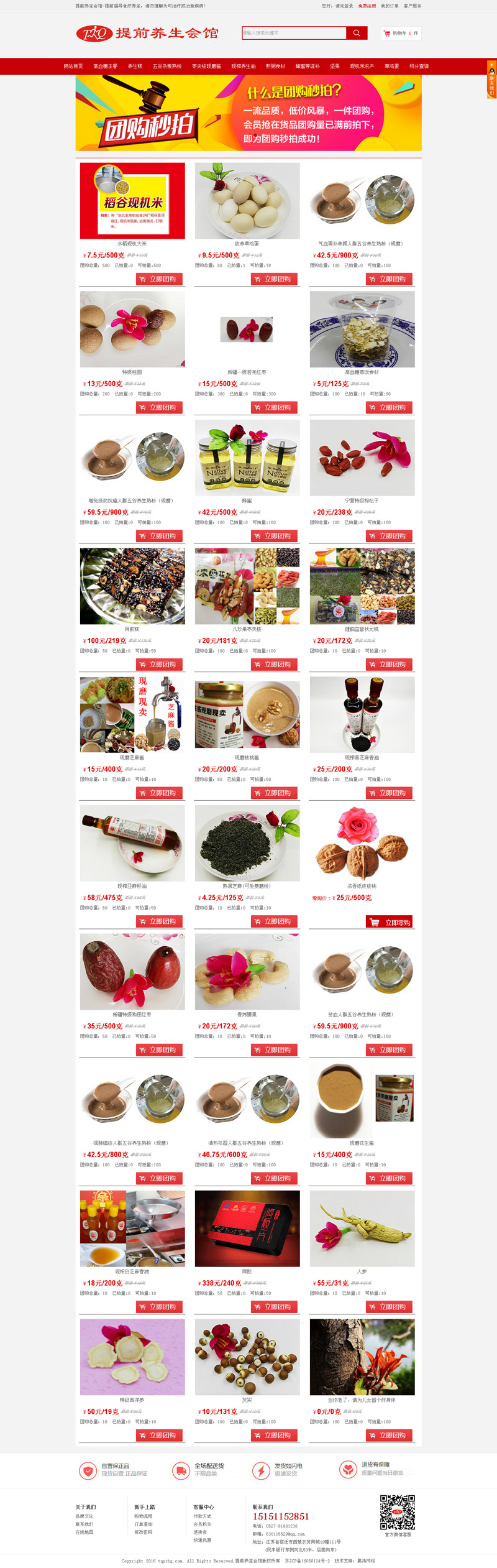Tap the red search magnifier button
This screenshot has height=1568, width=497.
(357, 33)
